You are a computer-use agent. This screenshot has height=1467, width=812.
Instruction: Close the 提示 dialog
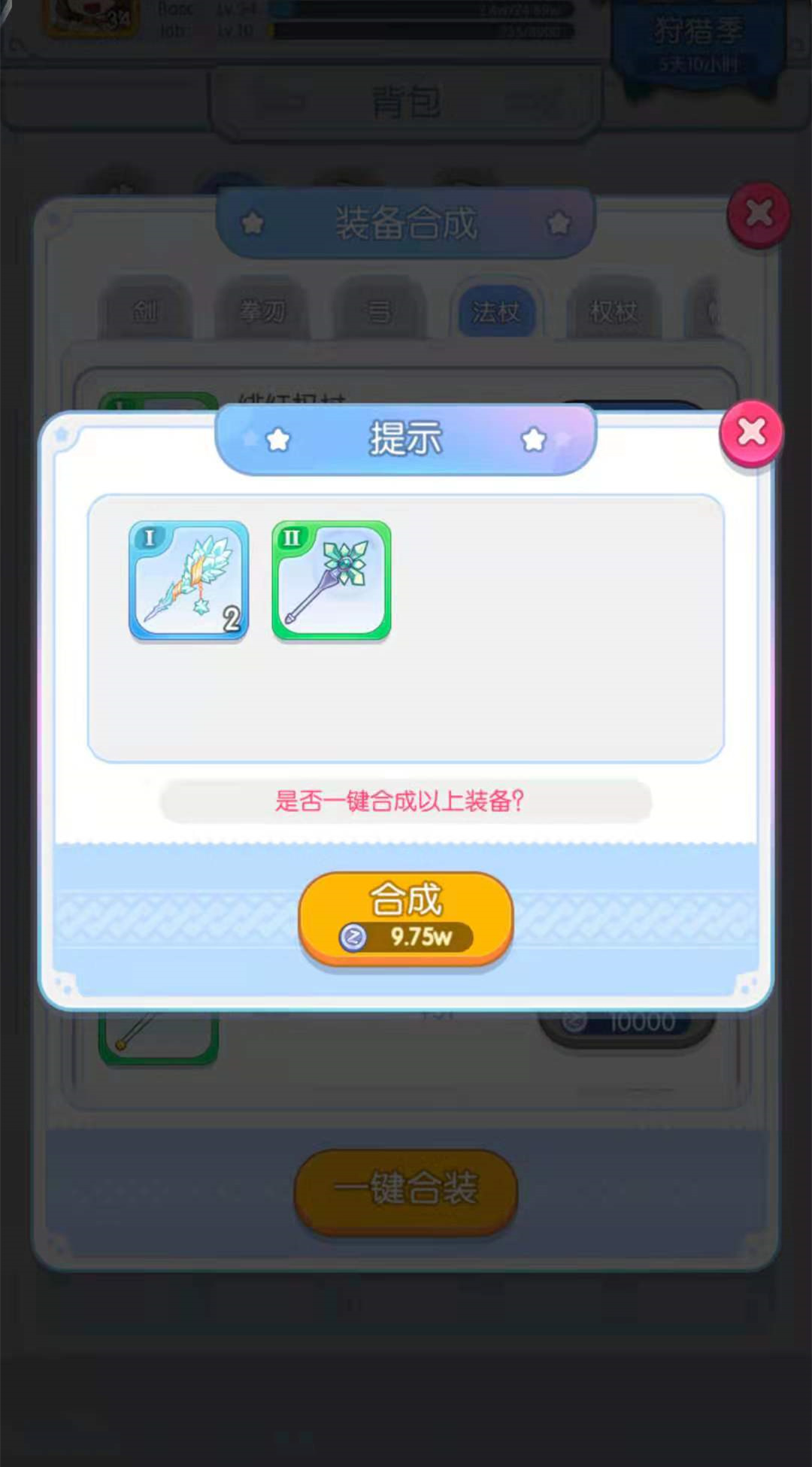point(751,433)
